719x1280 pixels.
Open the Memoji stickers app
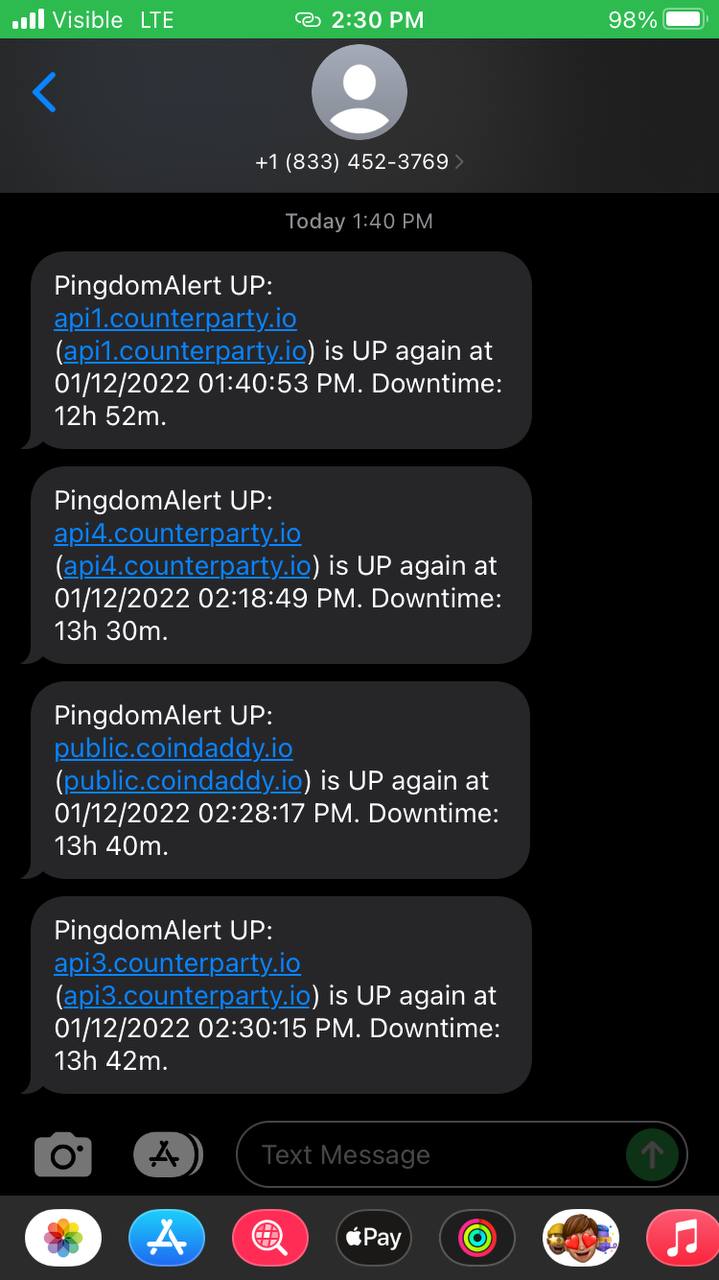coord(581,1239)
